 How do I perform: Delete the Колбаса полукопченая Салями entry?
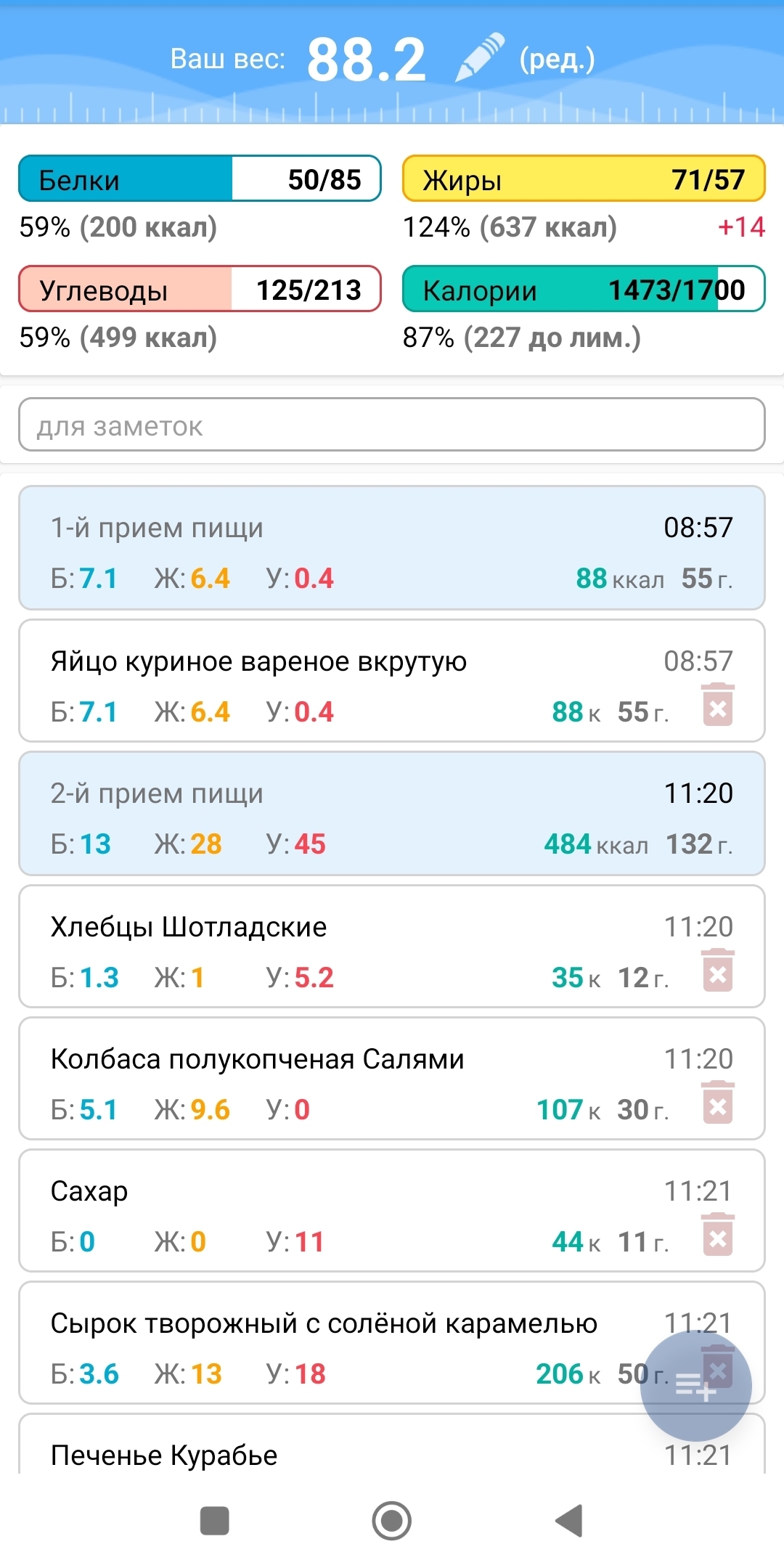pos(718,1103)
